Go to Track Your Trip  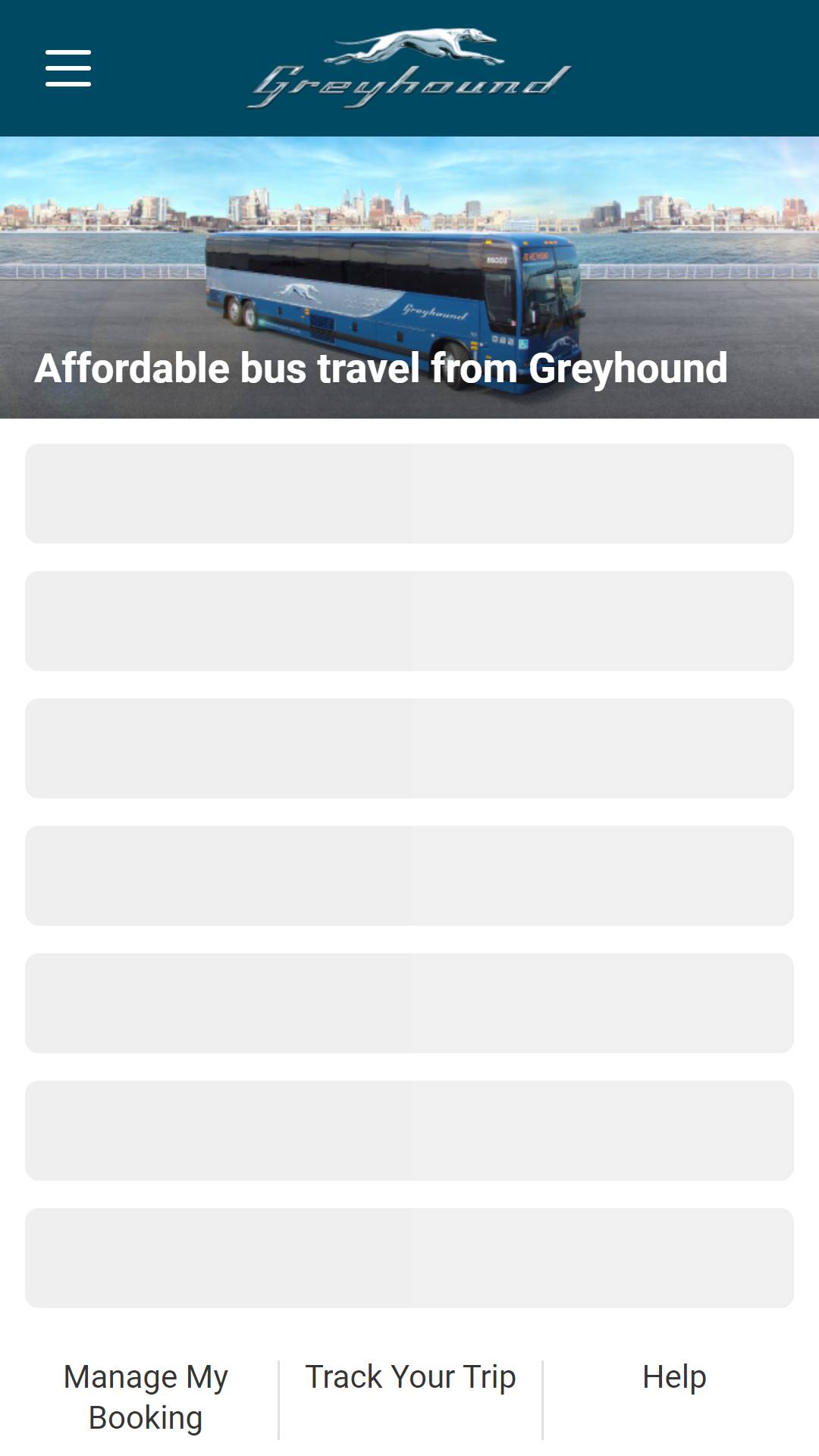[410, 1376]
